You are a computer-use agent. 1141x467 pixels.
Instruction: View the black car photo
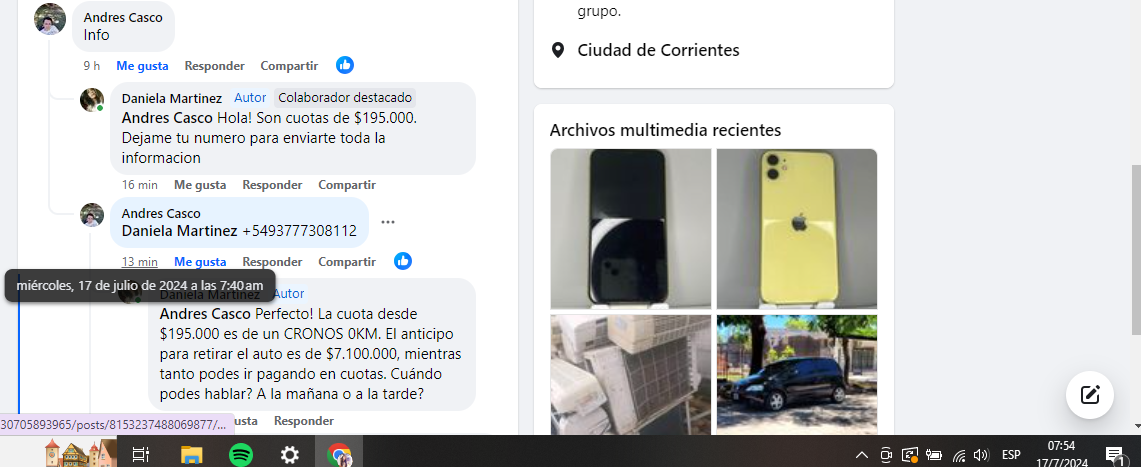pos(797,375)
